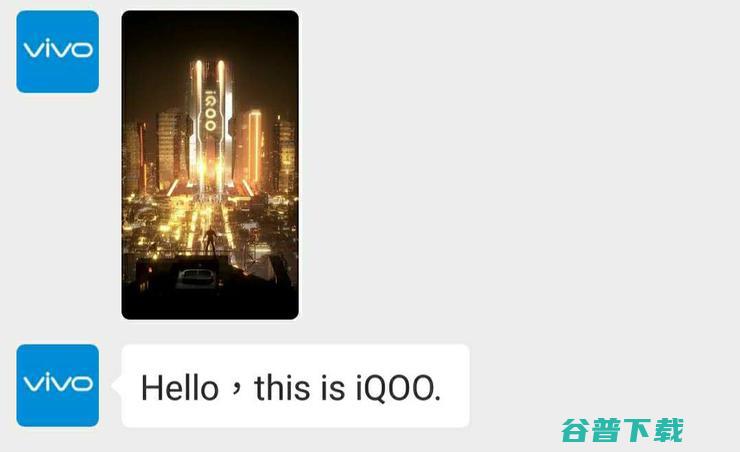Tap the vivo avatar beside the image message
Viewport: 740px width, 452px height.
point(58,51)
